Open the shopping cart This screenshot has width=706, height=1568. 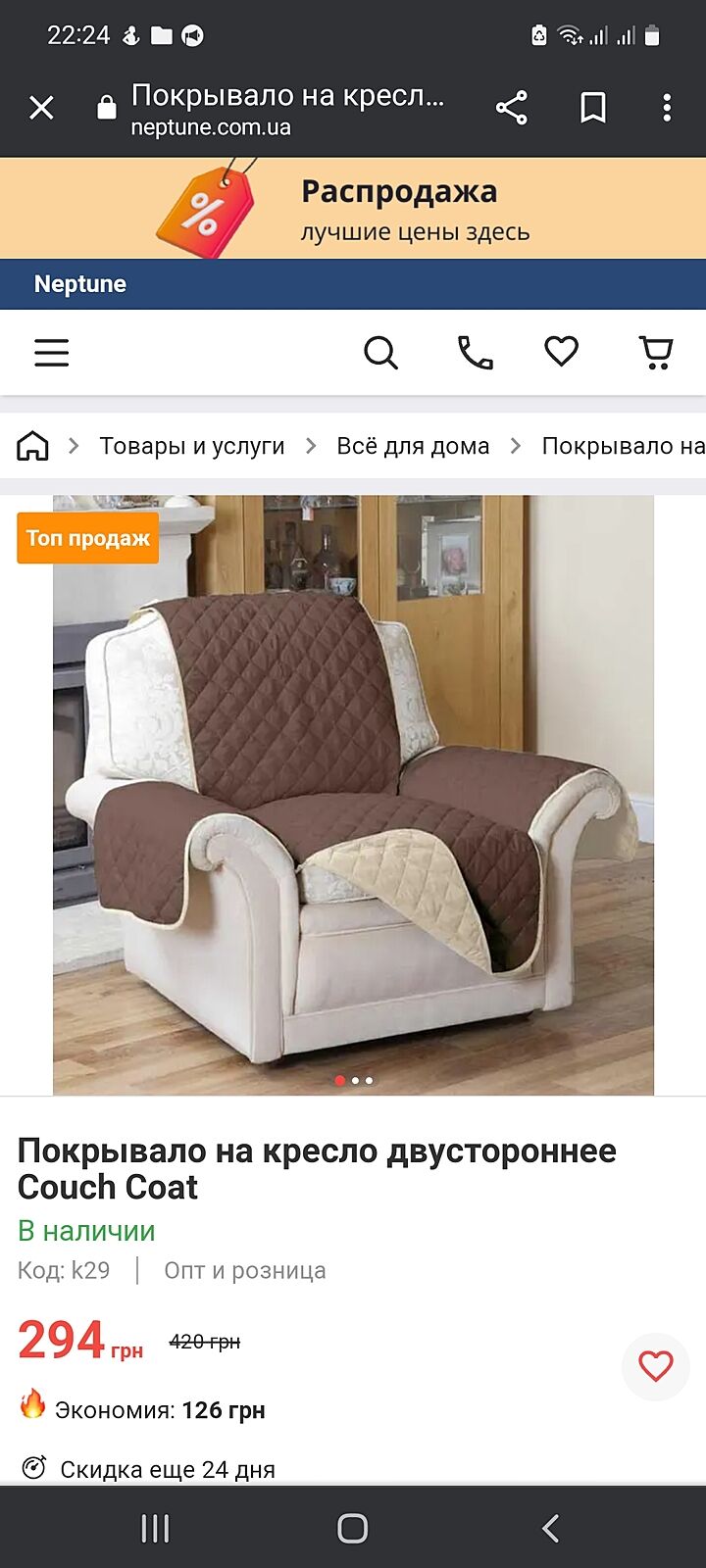point(656,352)
